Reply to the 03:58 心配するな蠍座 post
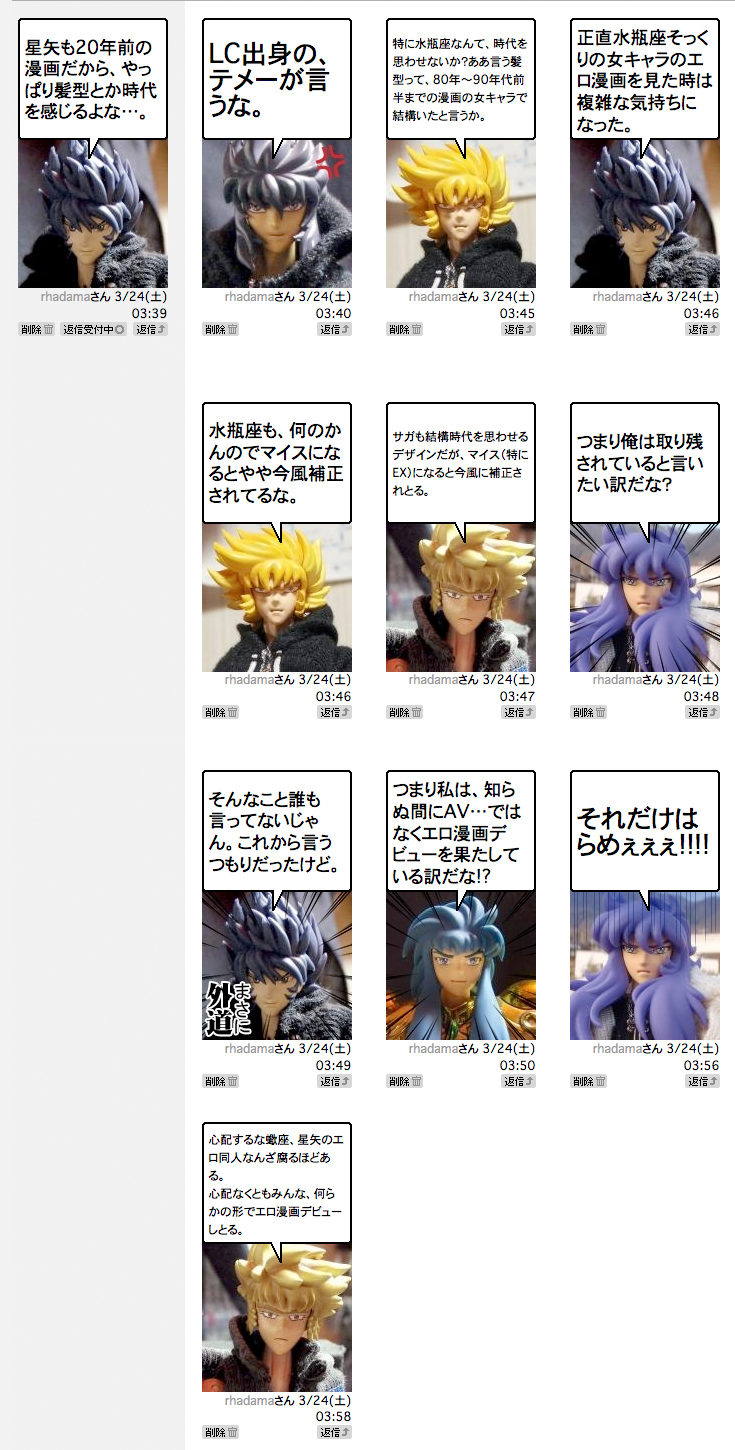The width and height of the screenshot is (735, 1450). tap(335, 1432)
